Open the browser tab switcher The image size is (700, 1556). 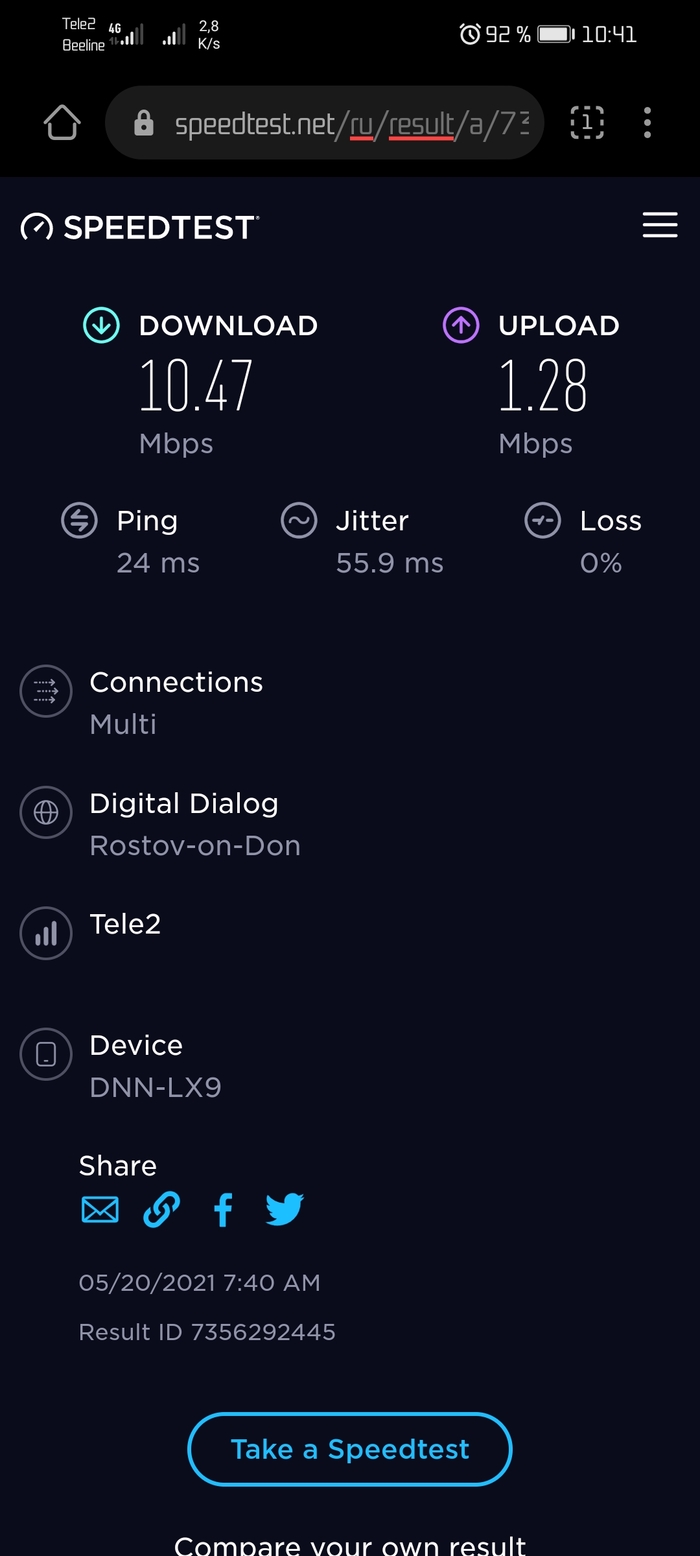coord(587,123)
